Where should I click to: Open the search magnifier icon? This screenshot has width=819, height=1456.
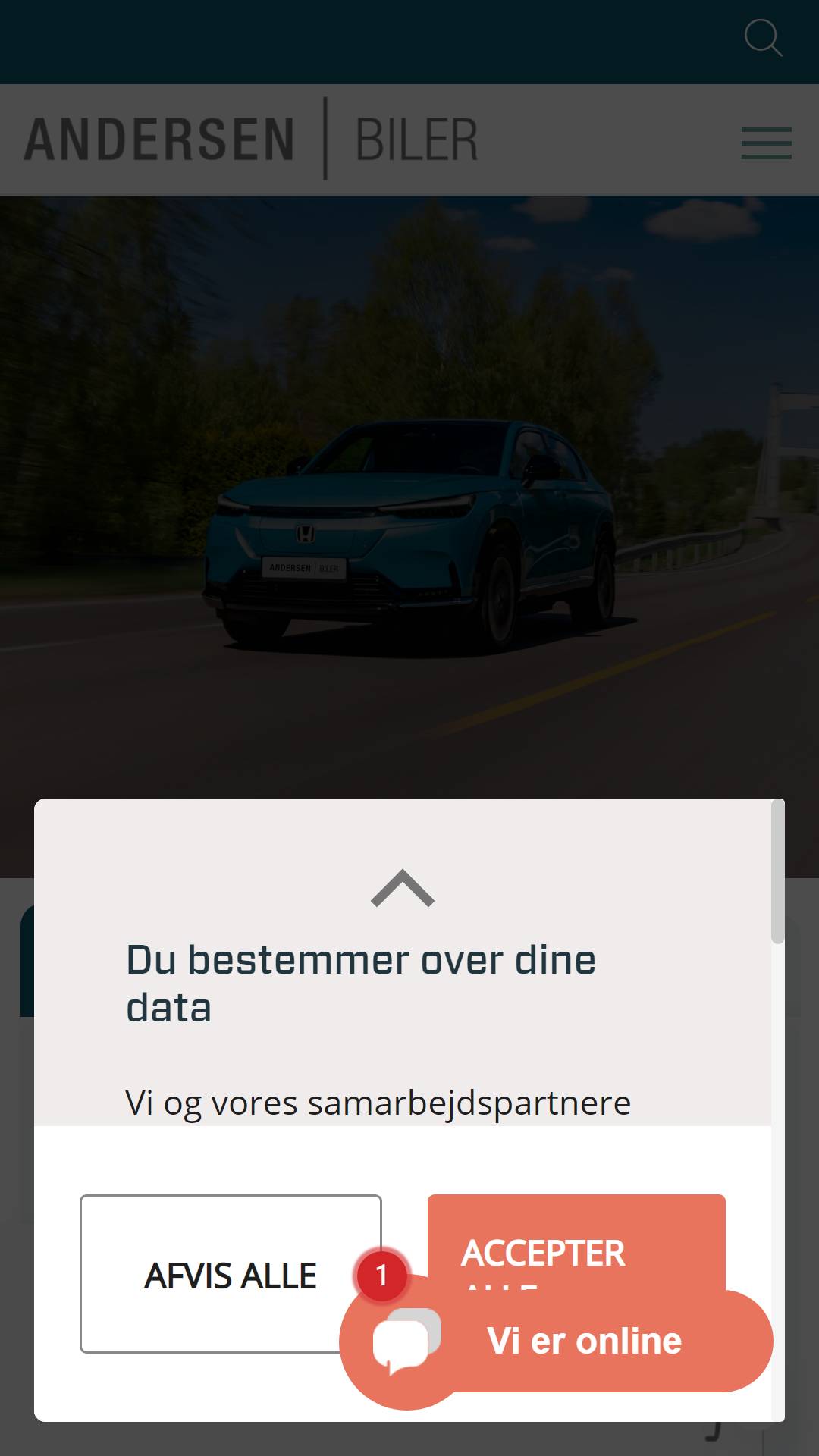[x=763, y=38]
